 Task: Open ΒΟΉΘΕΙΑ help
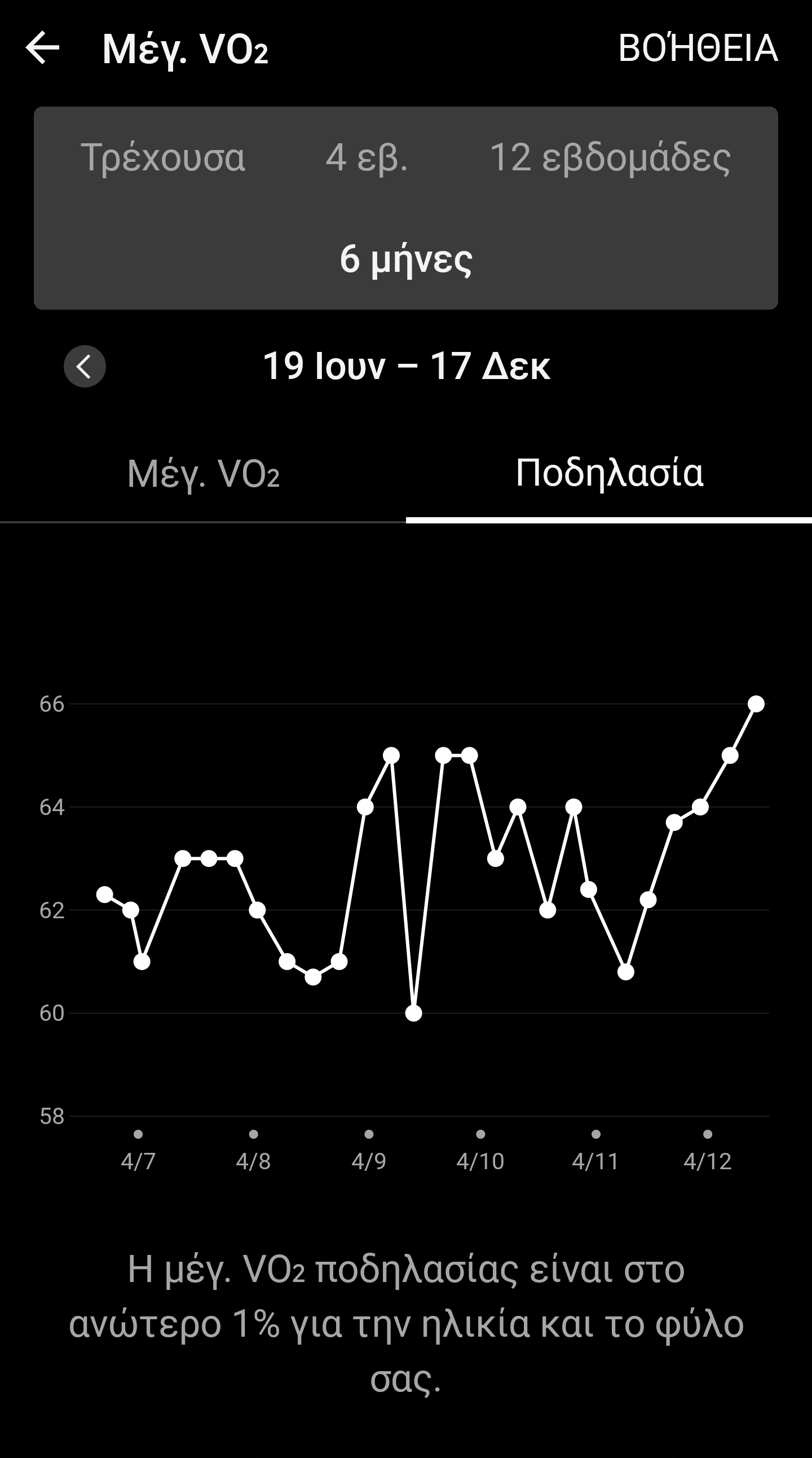pyautogui.click(x=698, y=48)
